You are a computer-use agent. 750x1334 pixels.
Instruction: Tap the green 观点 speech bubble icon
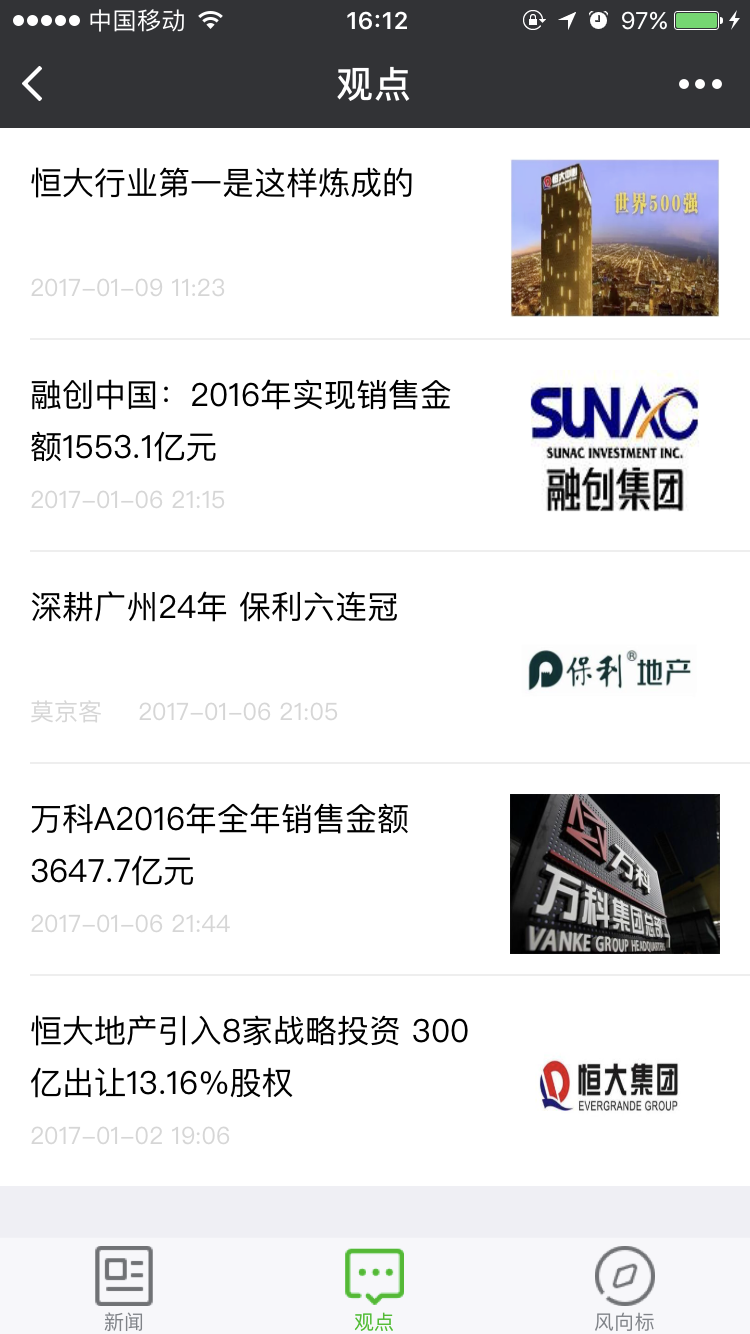(x=374, y=1272)
